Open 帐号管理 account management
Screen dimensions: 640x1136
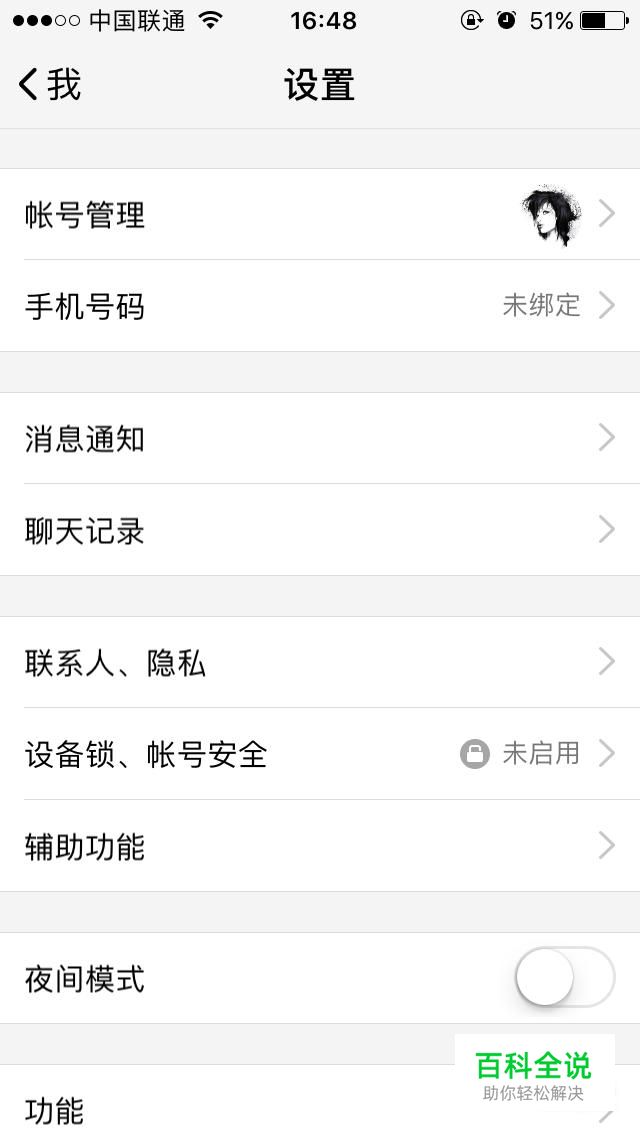point(320,214)
